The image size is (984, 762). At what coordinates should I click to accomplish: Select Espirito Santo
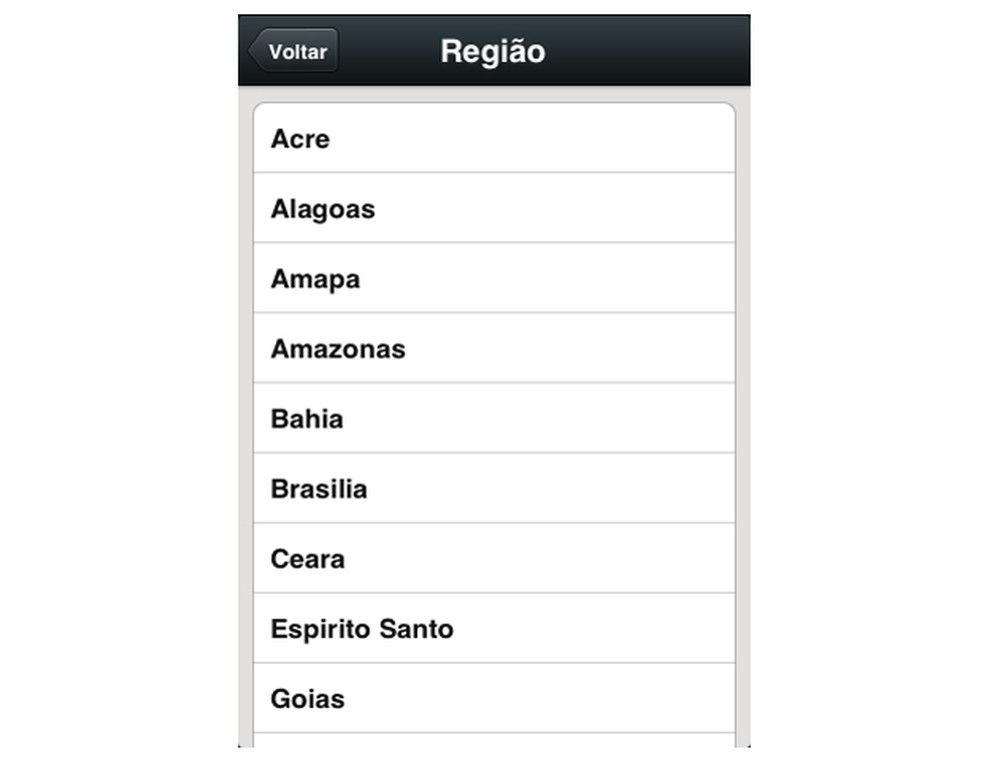[x=494, y=629]
